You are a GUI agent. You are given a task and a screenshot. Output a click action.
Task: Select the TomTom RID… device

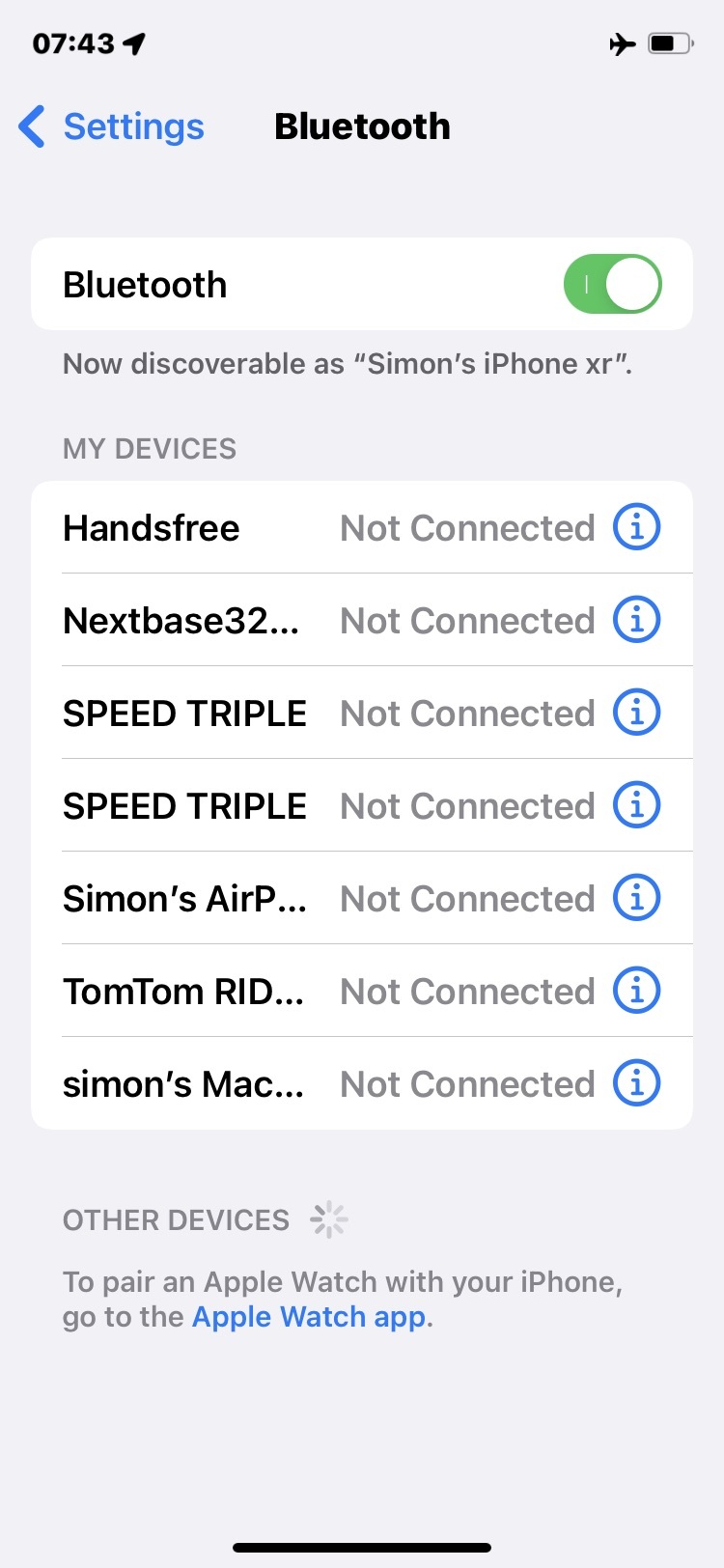tap(183, 992)
